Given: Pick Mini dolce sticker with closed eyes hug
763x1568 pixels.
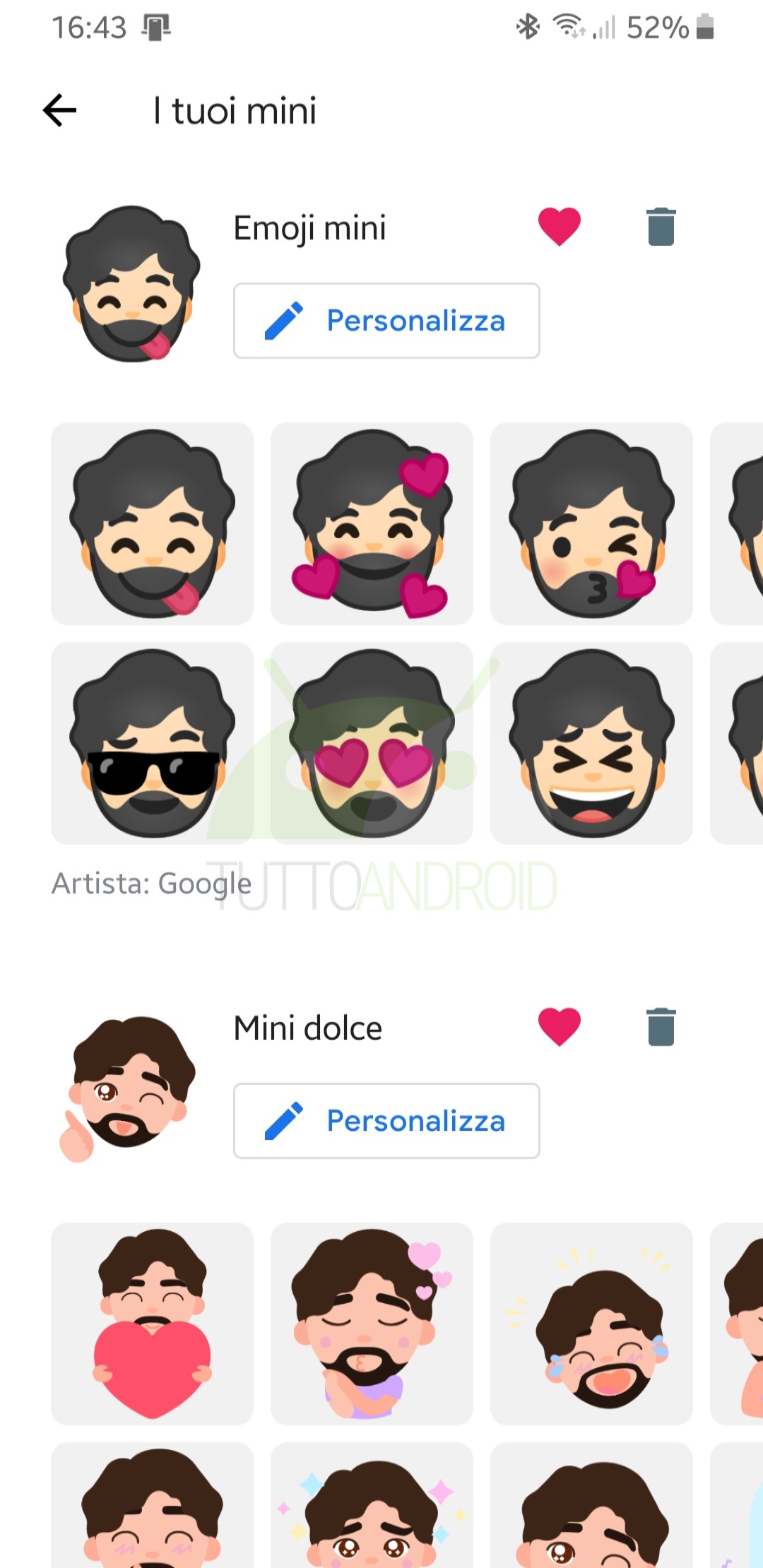Looking at the screenshot, I should tap(372, 1324).
